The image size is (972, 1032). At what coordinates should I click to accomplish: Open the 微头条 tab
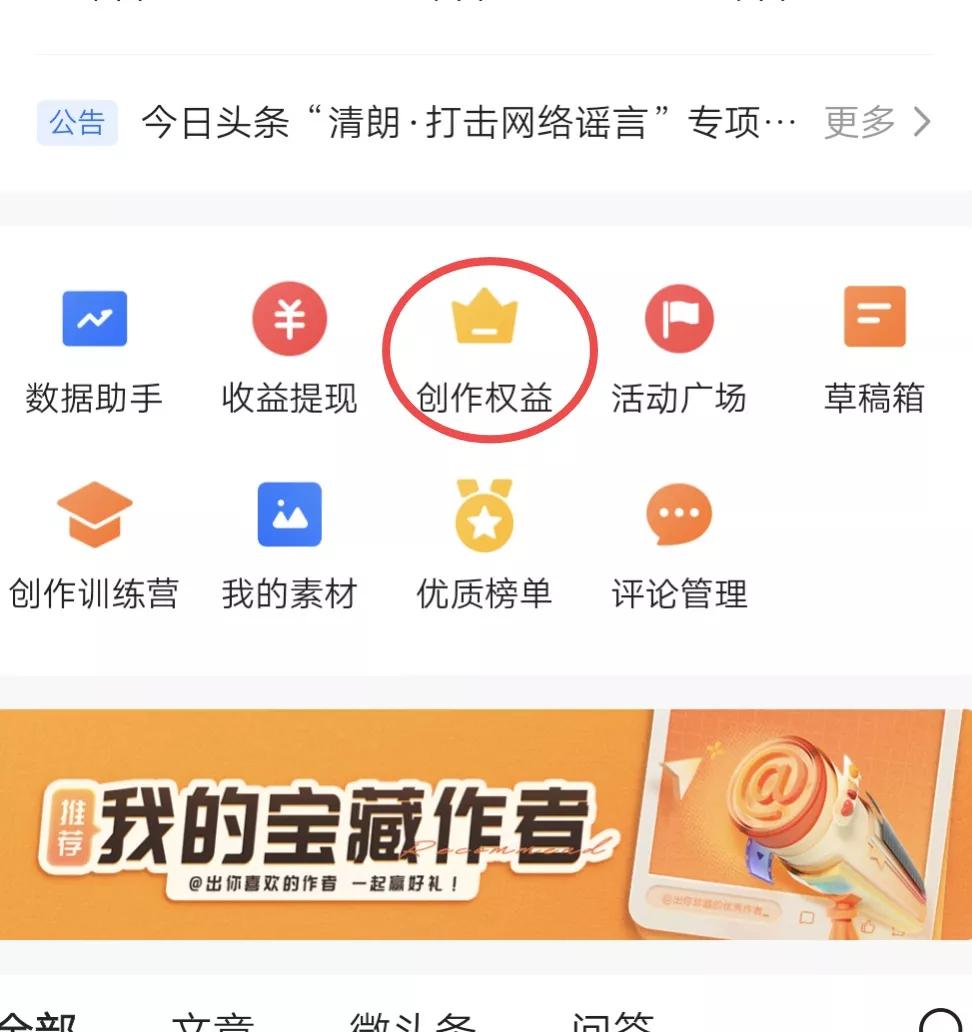(413, 1020)
